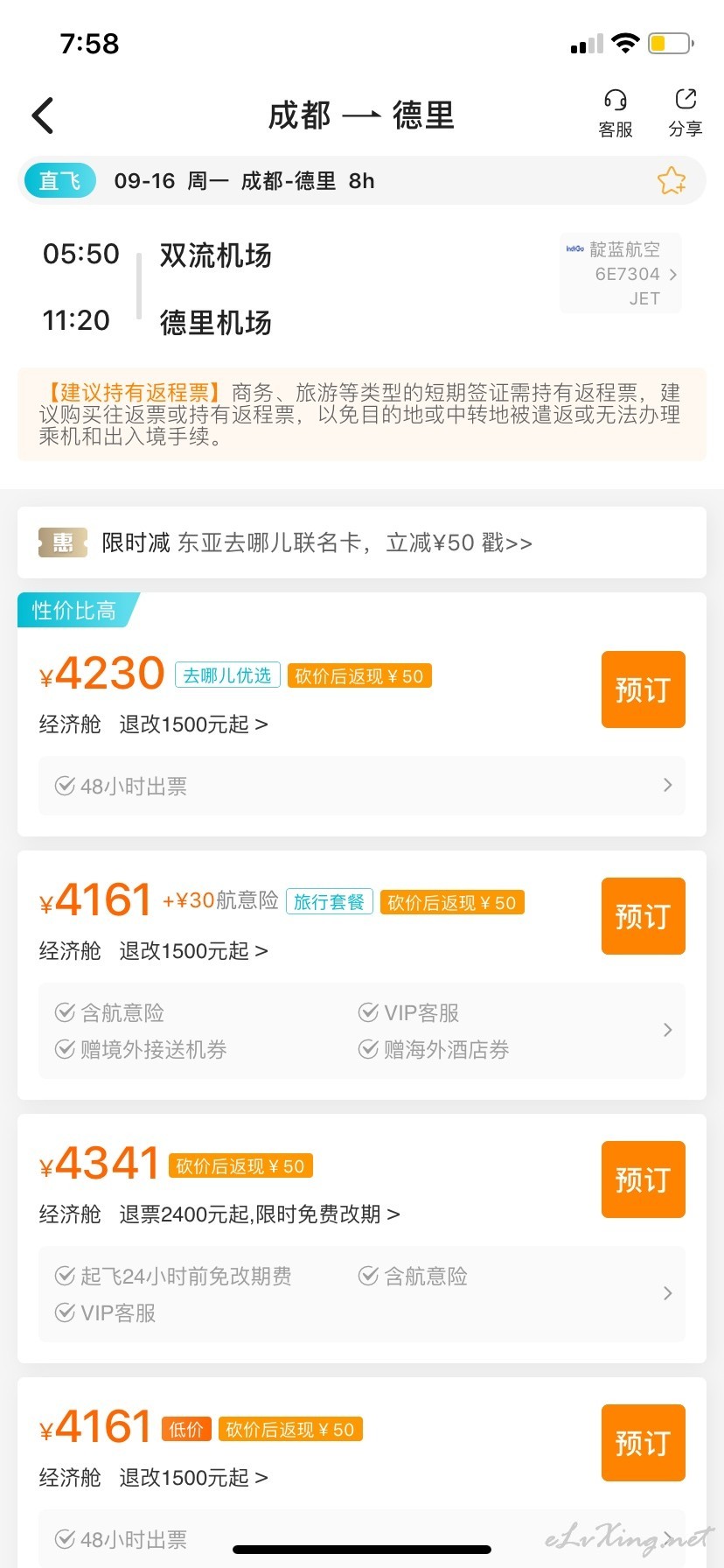This screenshot has width=724, height=1568.
Task: Favorite this flight with the star icon
Action: [x=672, y=181]
